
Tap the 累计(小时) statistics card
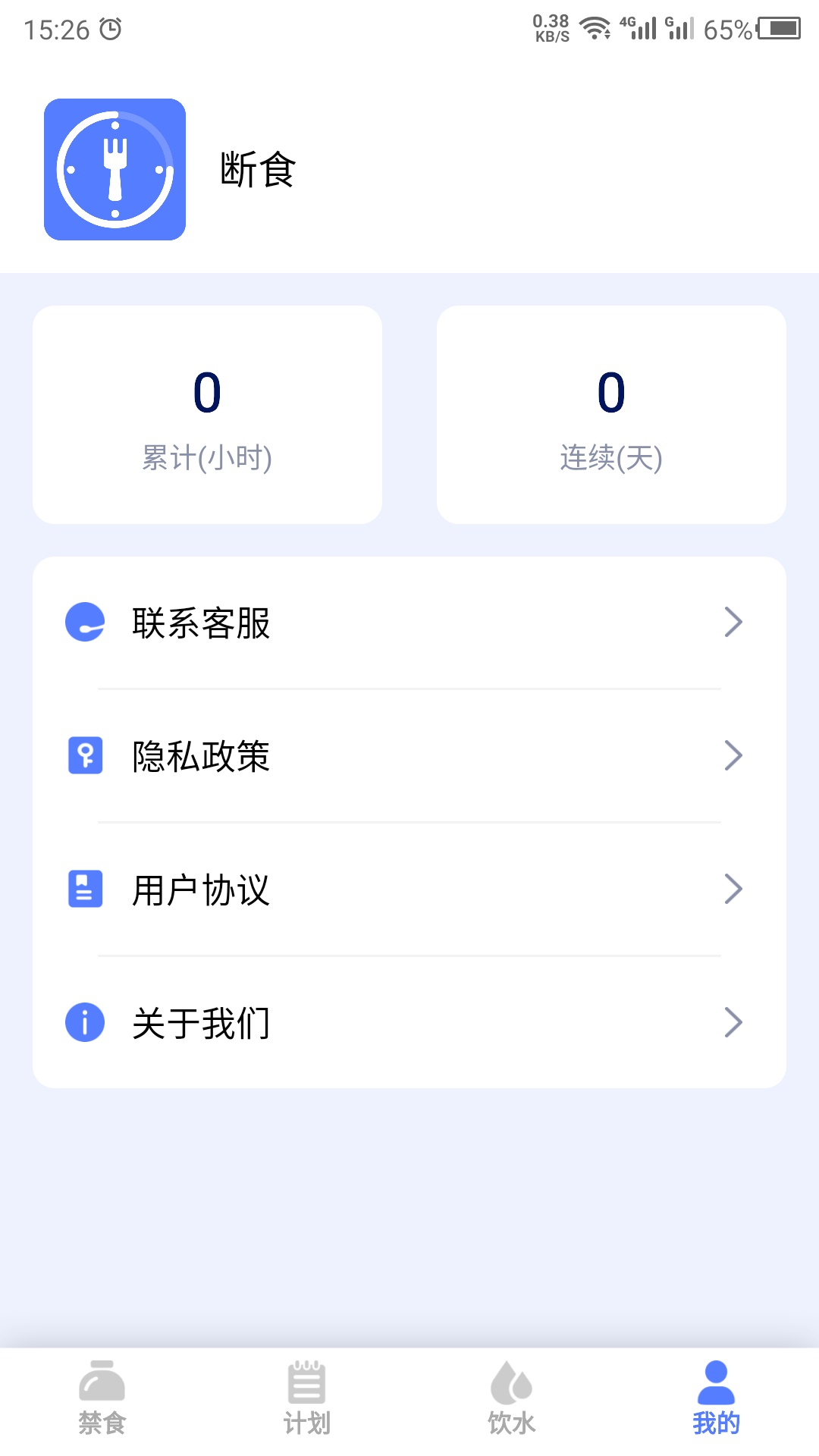pyautogui.click(x=208, y=415)
